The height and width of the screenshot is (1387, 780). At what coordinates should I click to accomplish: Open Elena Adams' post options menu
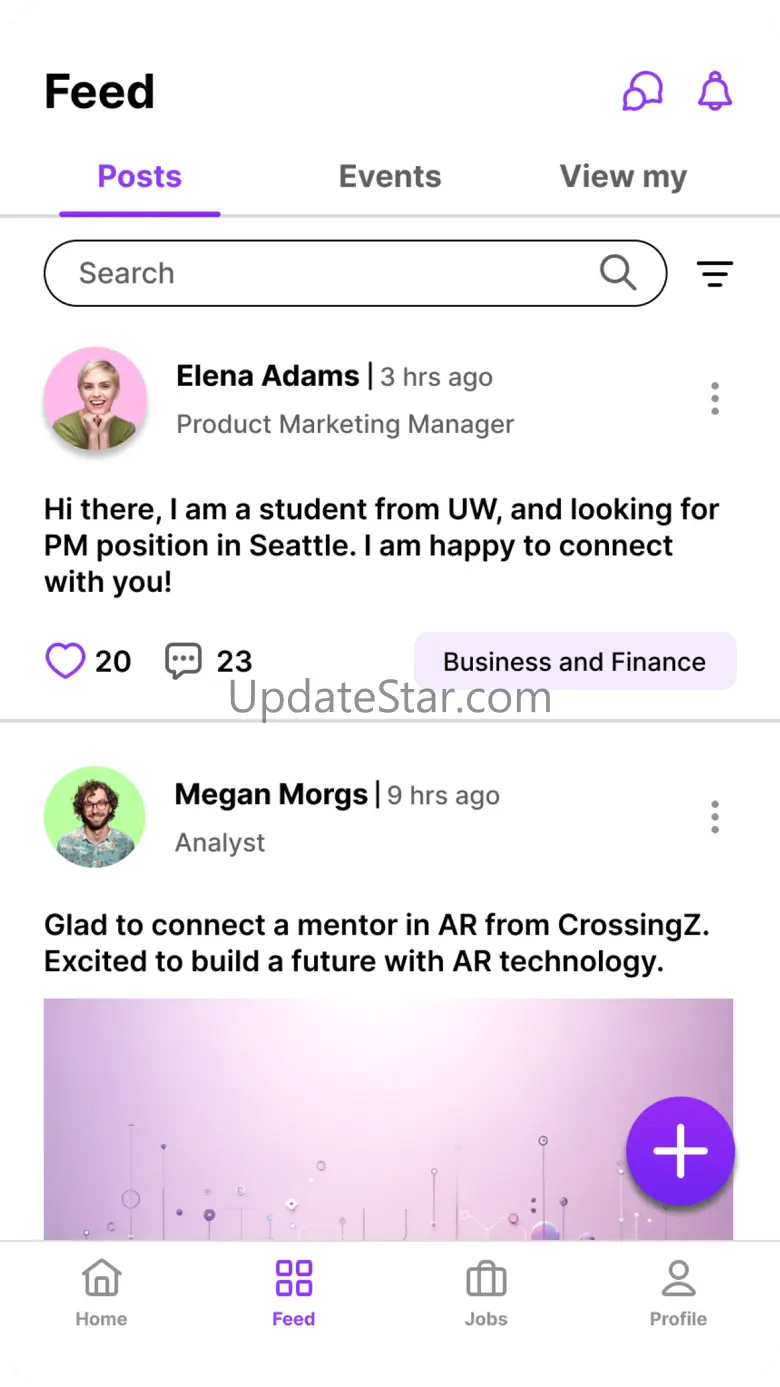(x=714, y=399)
